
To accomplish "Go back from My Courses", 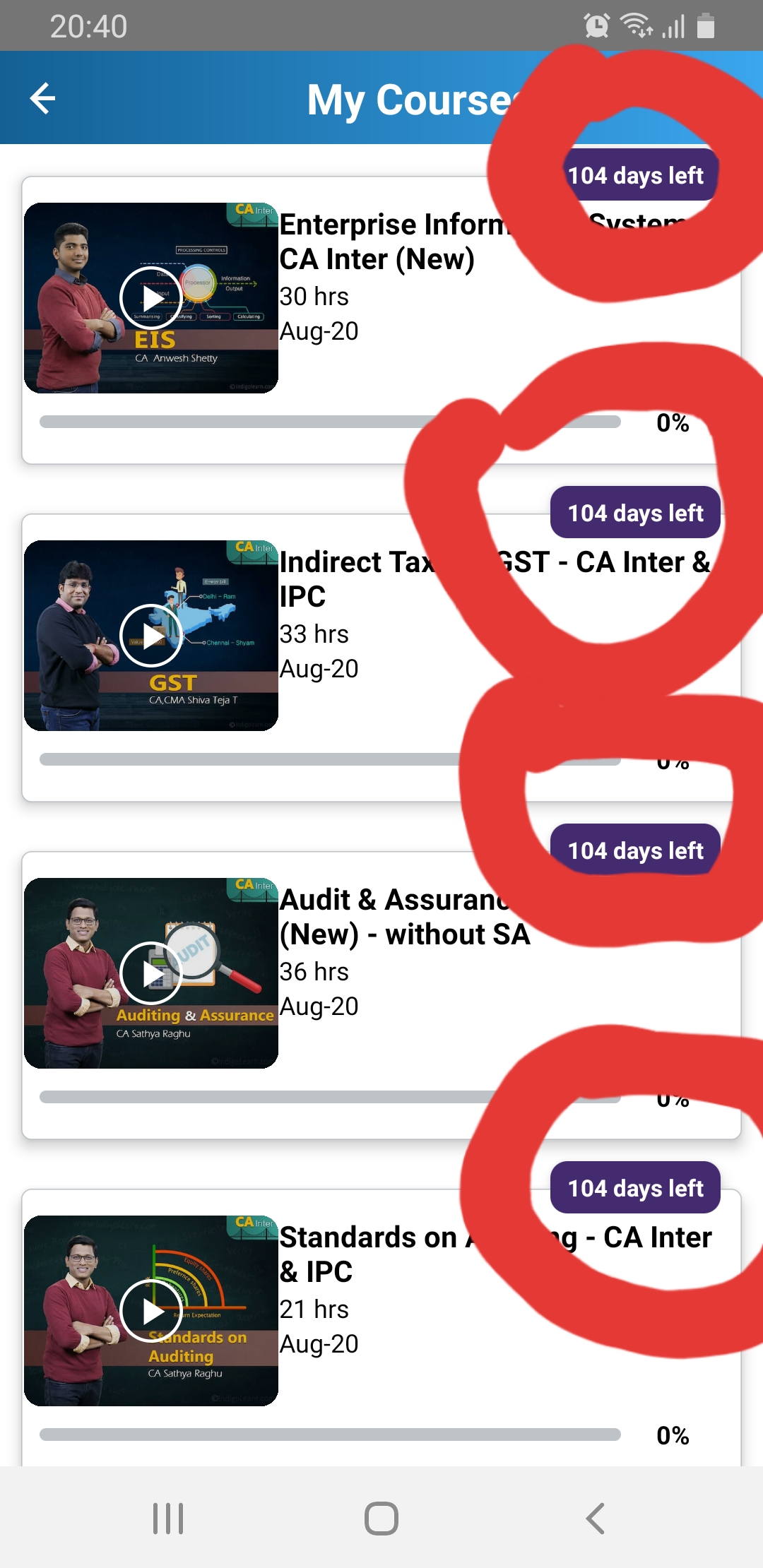I will tap(42, 98).
